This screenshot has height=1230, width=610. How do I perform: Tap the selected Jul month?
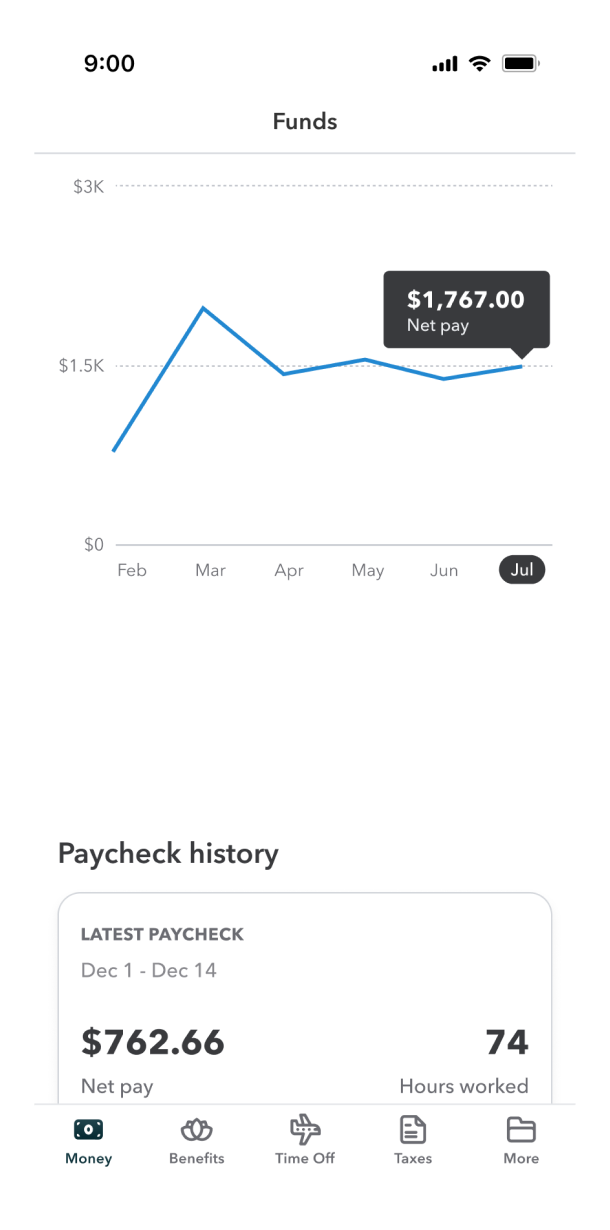(522, 570)
